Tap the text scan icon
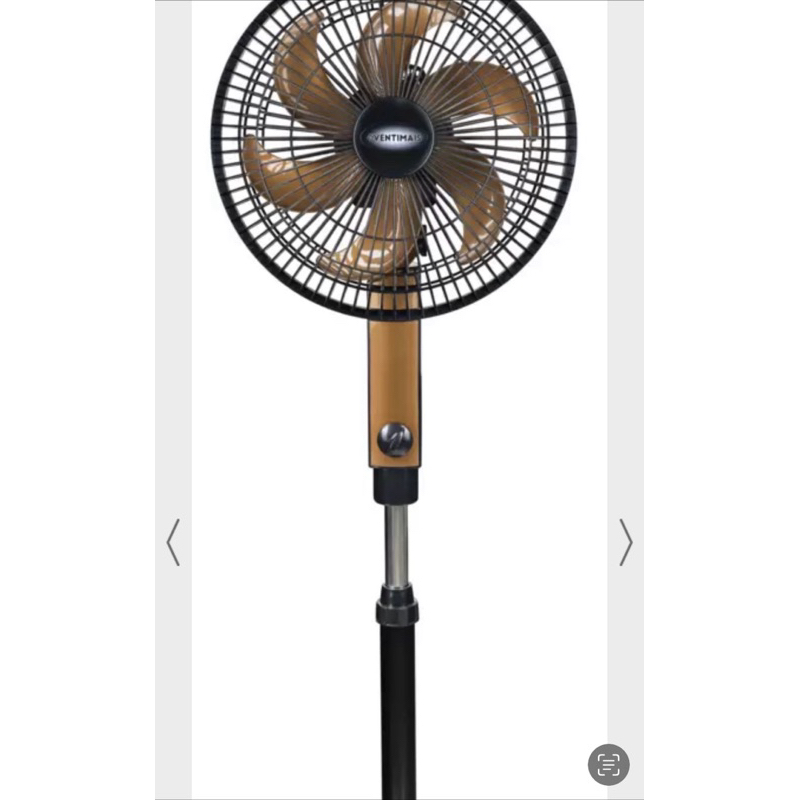 click(x=608, y=764)
